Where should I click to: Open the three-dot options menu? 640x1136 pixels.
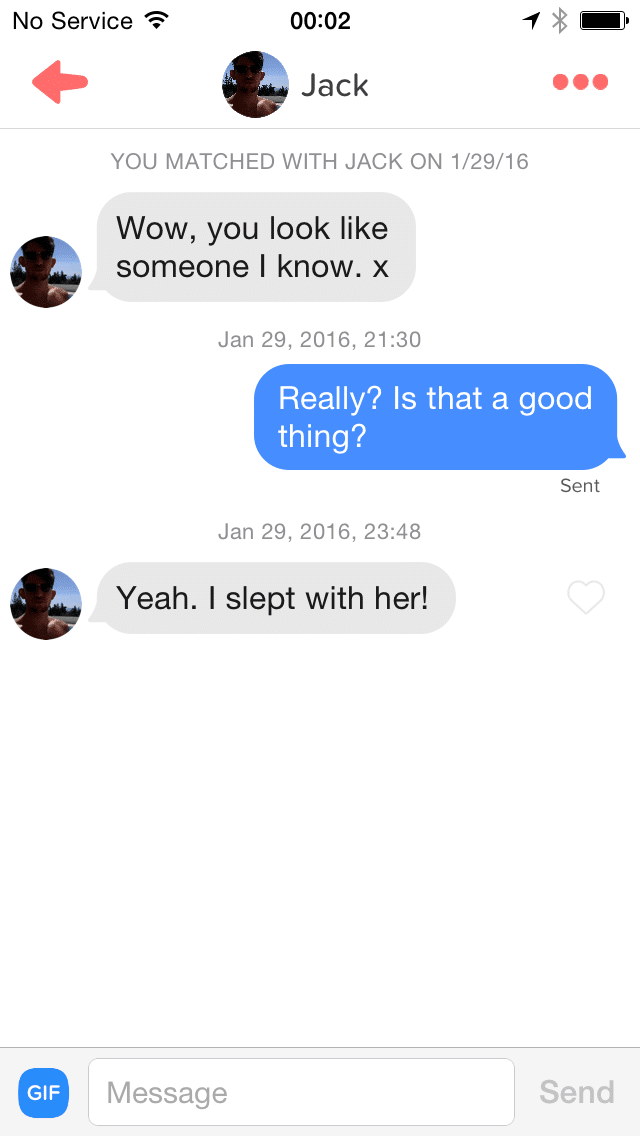tap(580, 83)
